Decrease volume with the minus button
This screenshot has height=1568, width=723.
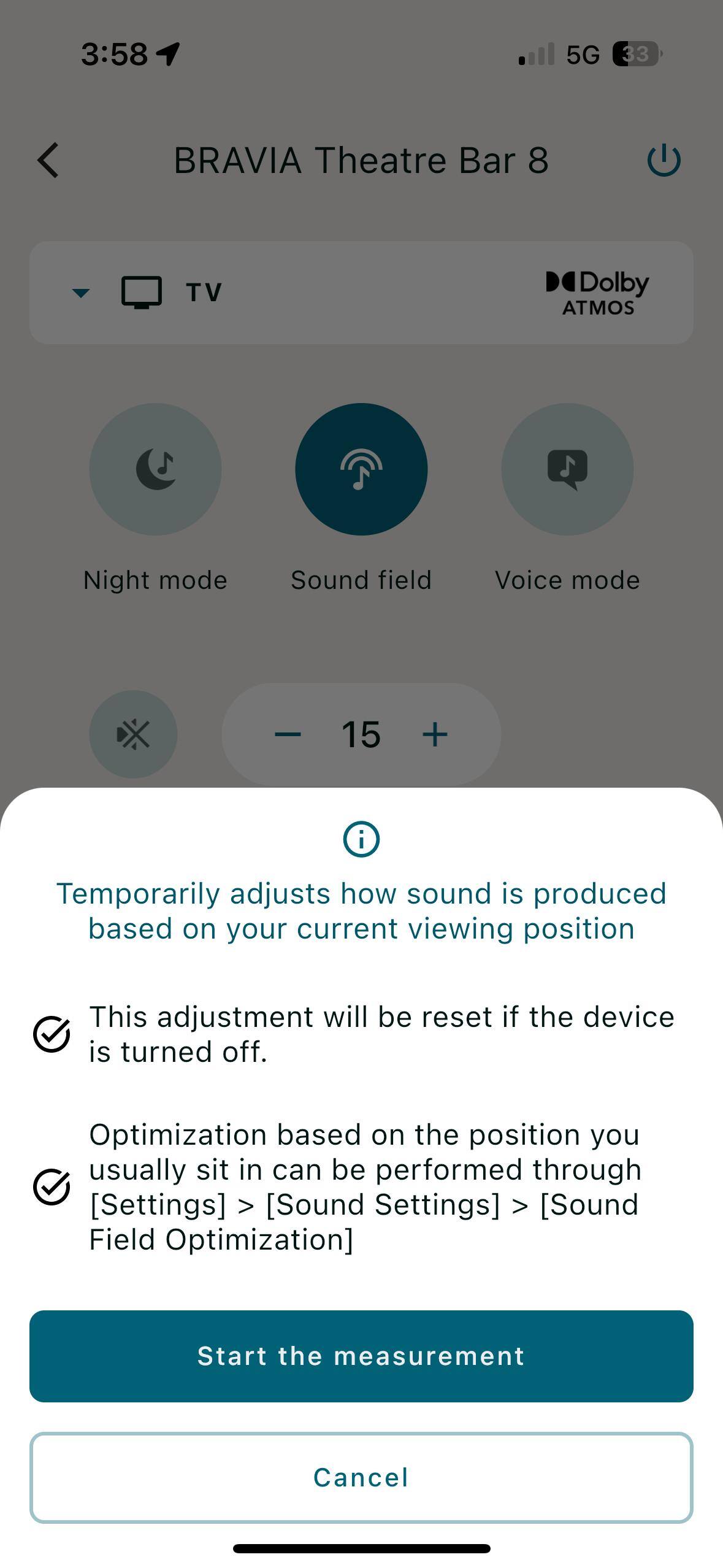(288, 734)
